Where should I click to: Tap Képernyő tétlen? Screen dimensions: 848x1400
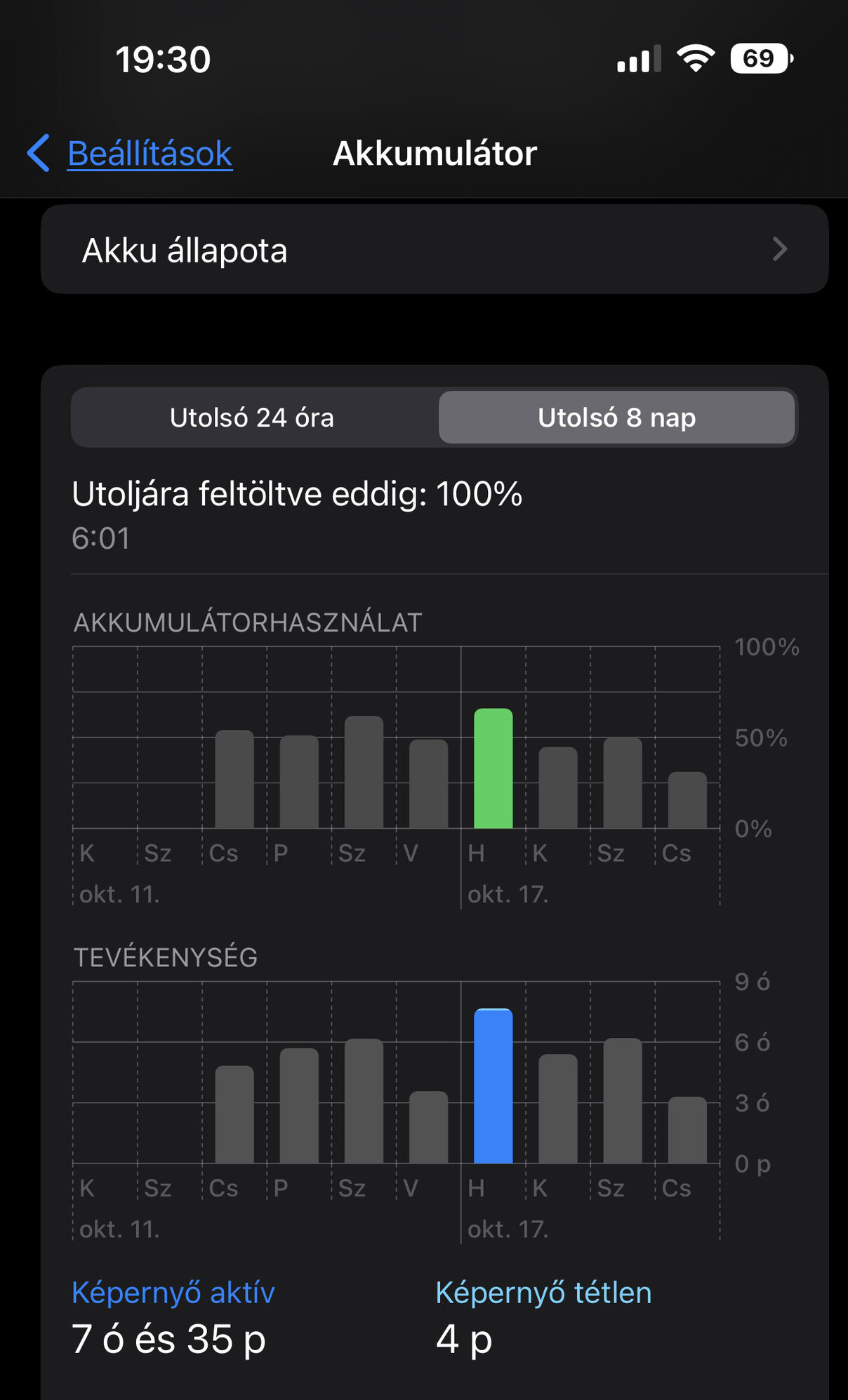point(543,1293)
